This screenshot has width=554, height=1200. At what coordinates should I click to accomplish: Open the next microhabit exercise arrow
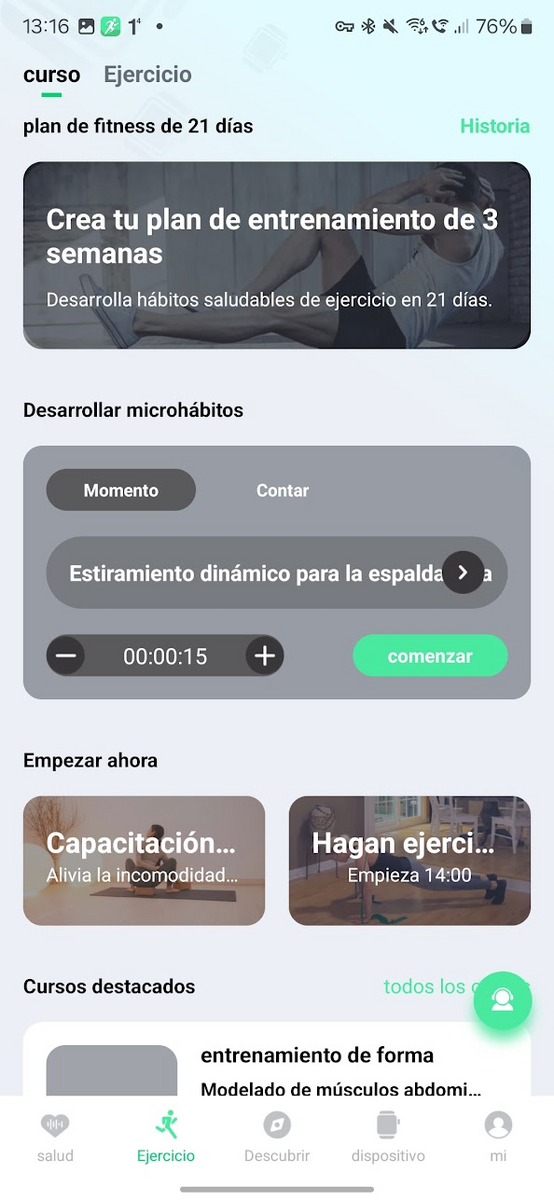[463, 572]
